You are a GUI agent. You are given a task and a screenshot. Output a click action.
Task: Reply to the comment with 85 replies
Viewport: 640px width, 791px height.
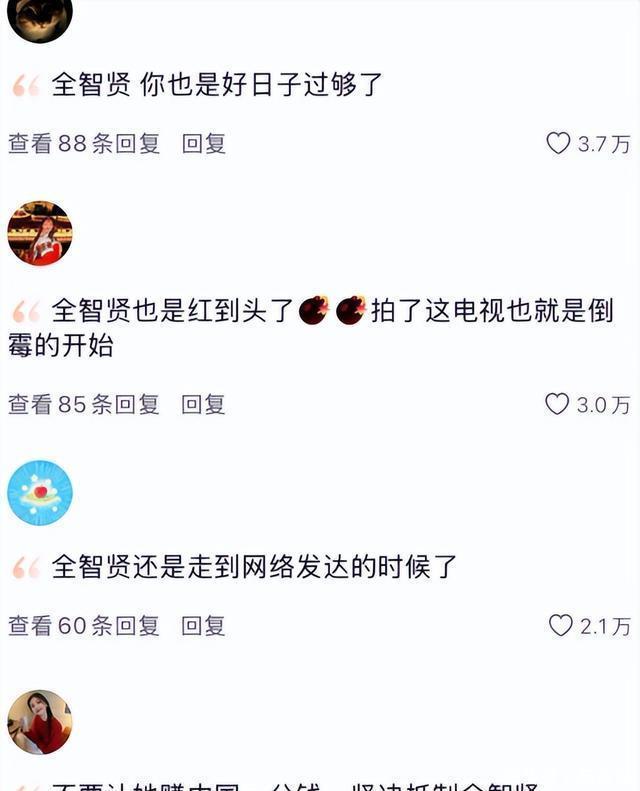coord(204,404)
